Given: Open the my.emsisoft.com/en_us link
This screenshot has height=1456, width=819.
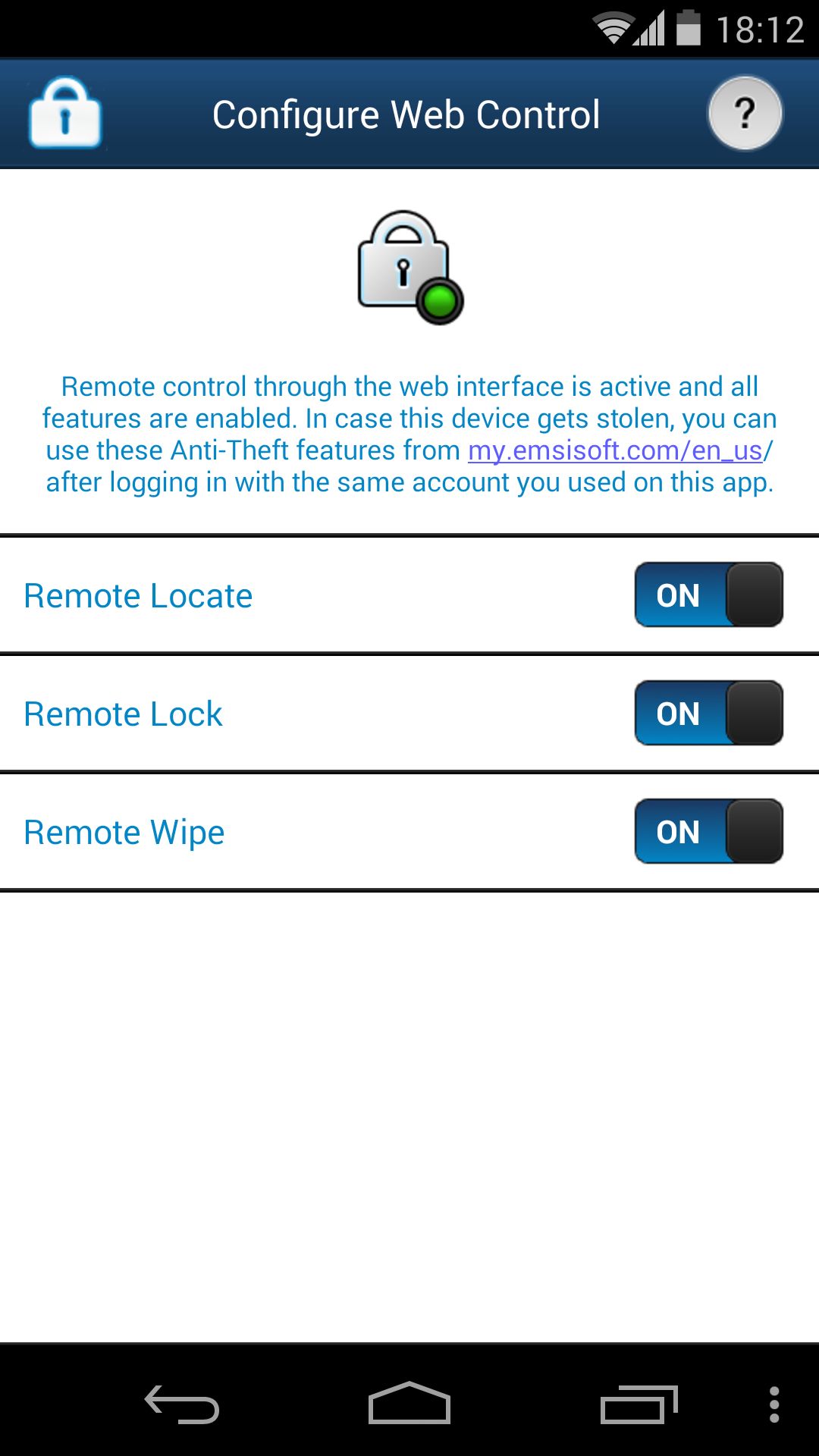Looking at the screenshot, I should 615,450.
